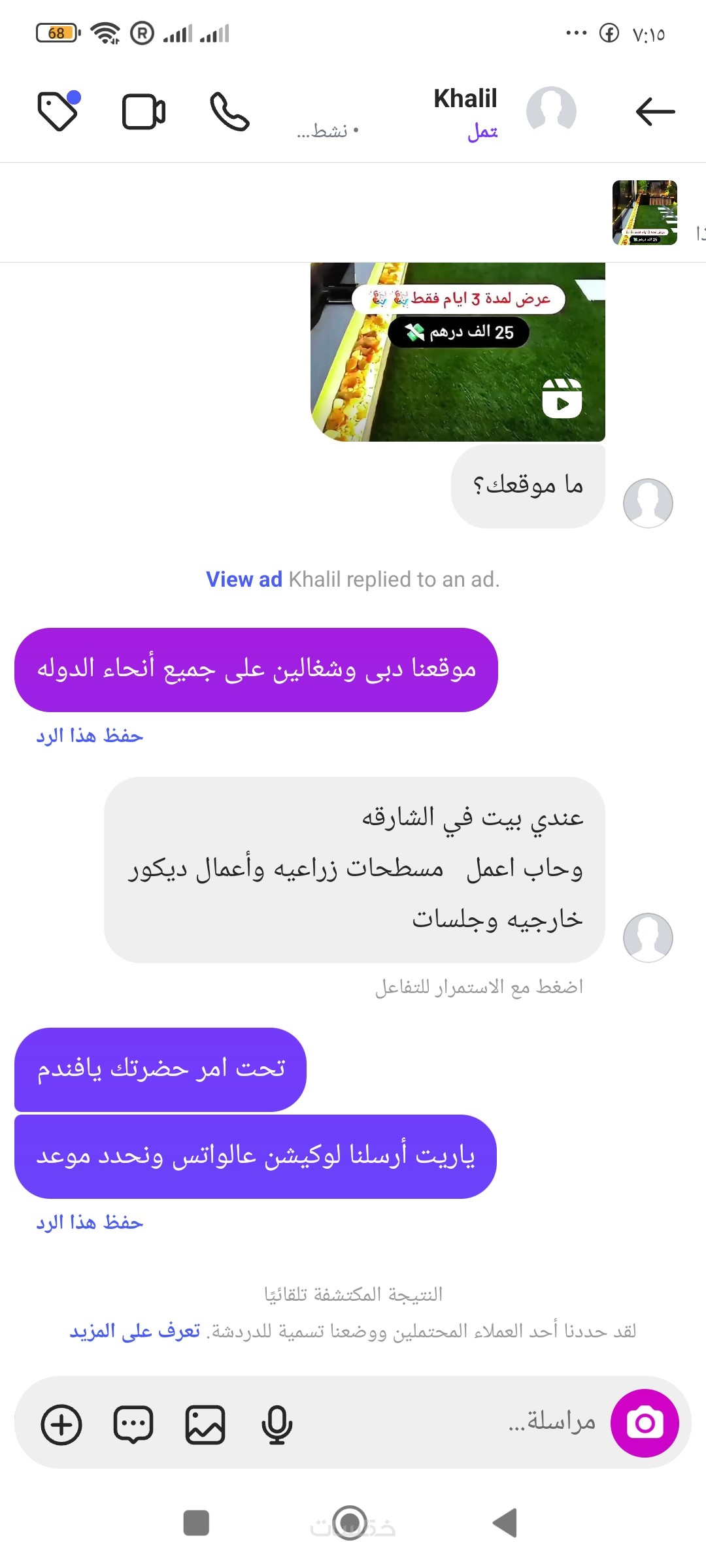Tap the View ad link
Viewport: 706px width, 1568px height.
coord(244,580)
